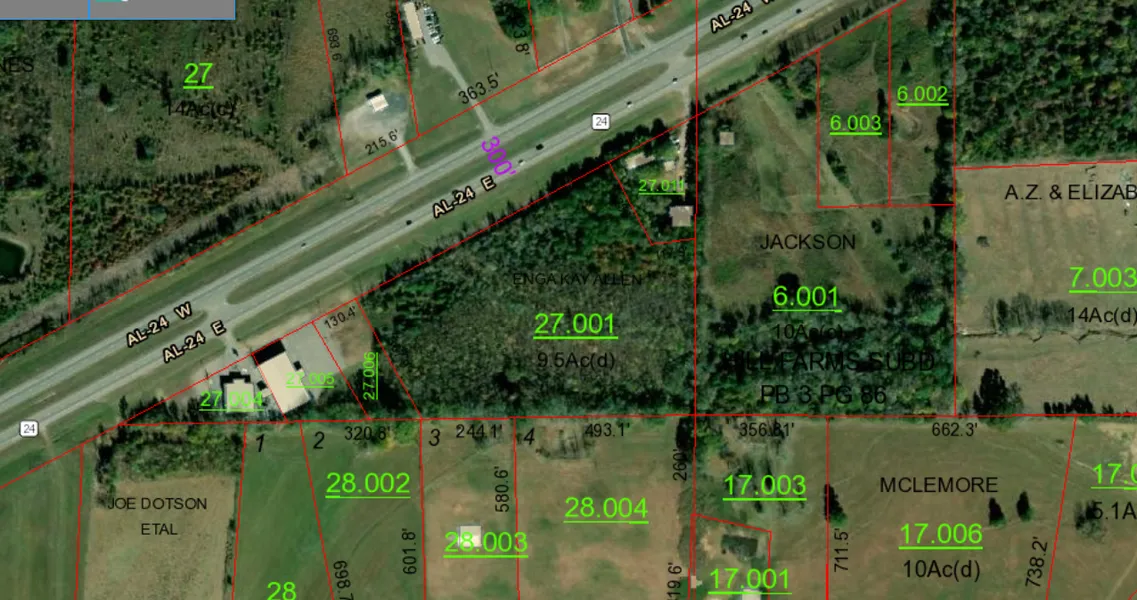Select parcel 6.001 label

806,296
